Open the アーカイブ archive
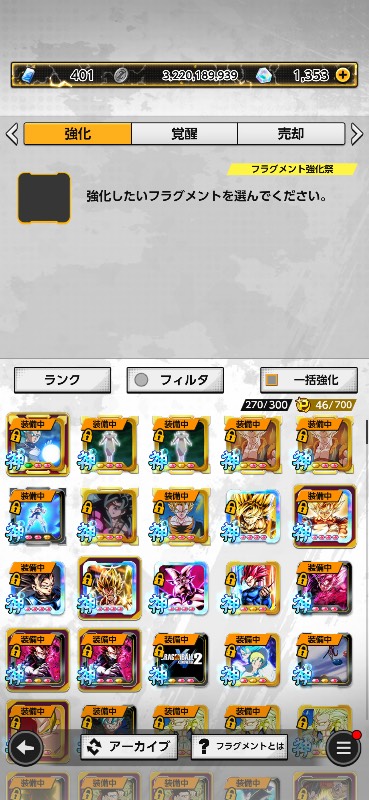Screen dimensions: 369x800 click(x=129, y=747)
